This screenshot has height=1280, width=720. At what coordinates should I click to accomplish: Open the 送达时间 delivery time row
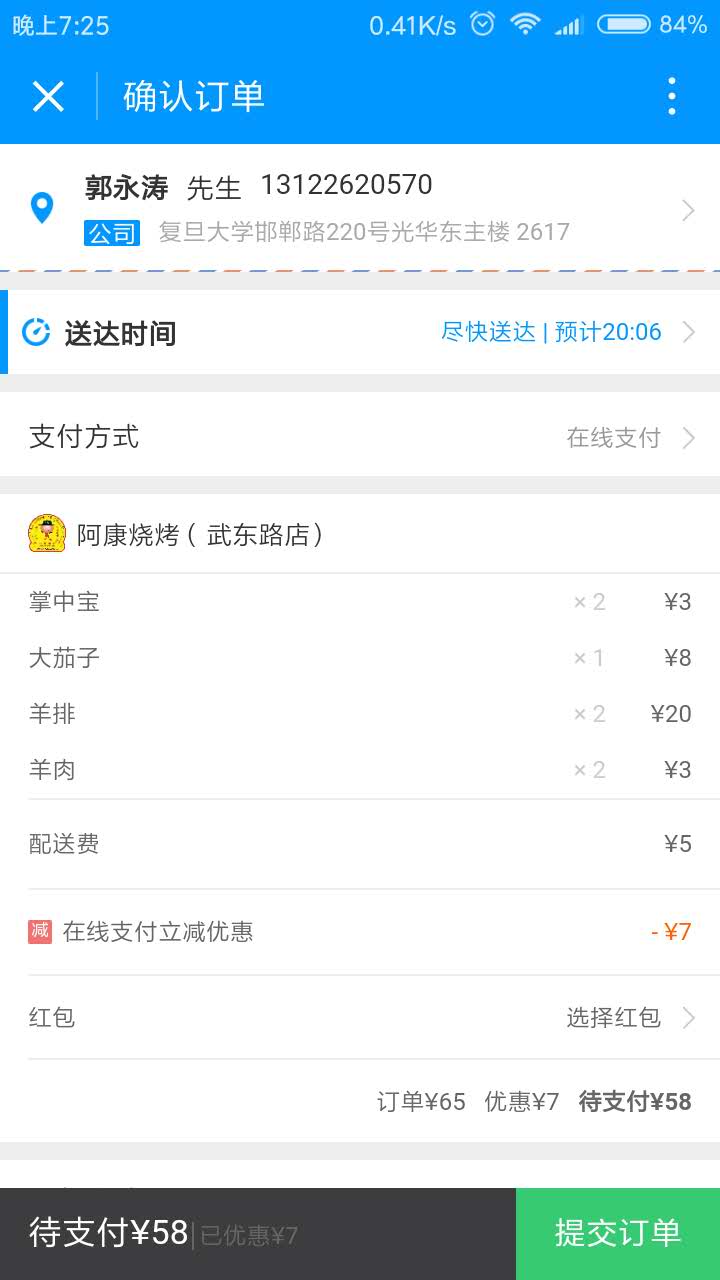(x=360, y=332)
